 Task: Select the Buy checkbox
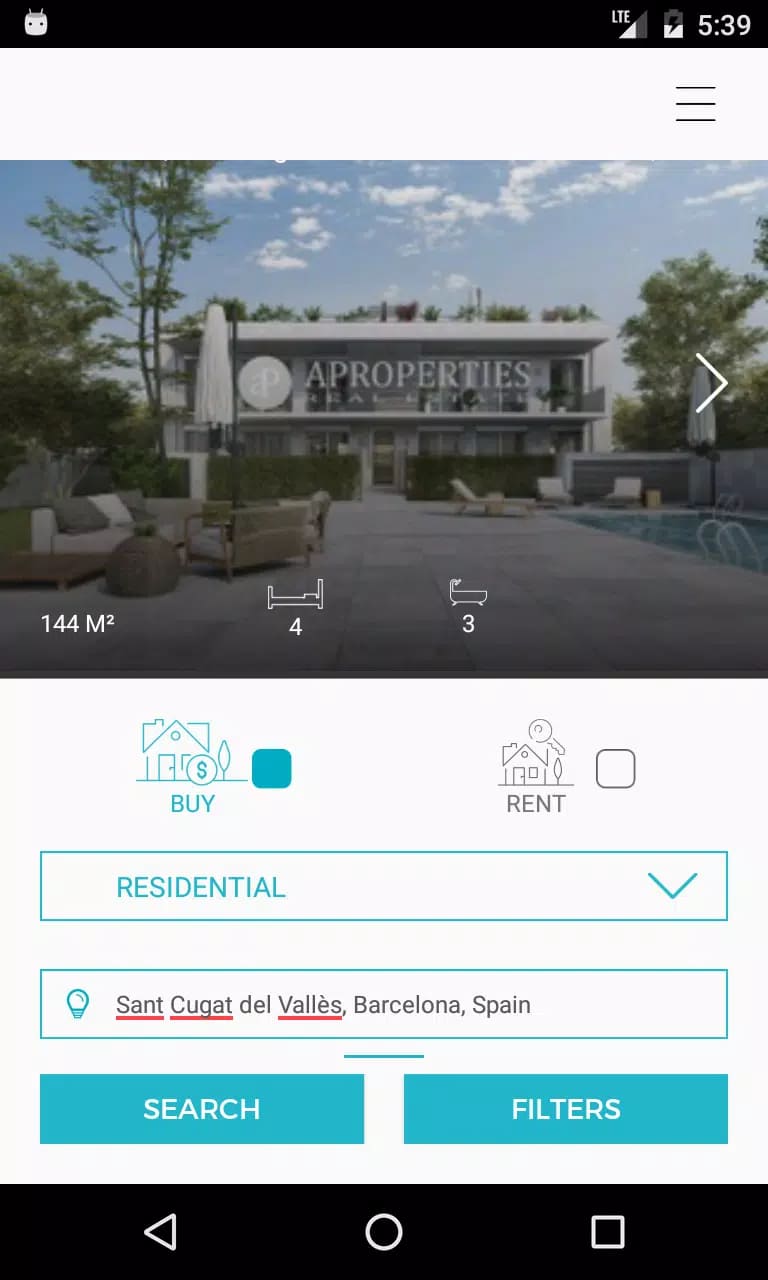(271, 769)
